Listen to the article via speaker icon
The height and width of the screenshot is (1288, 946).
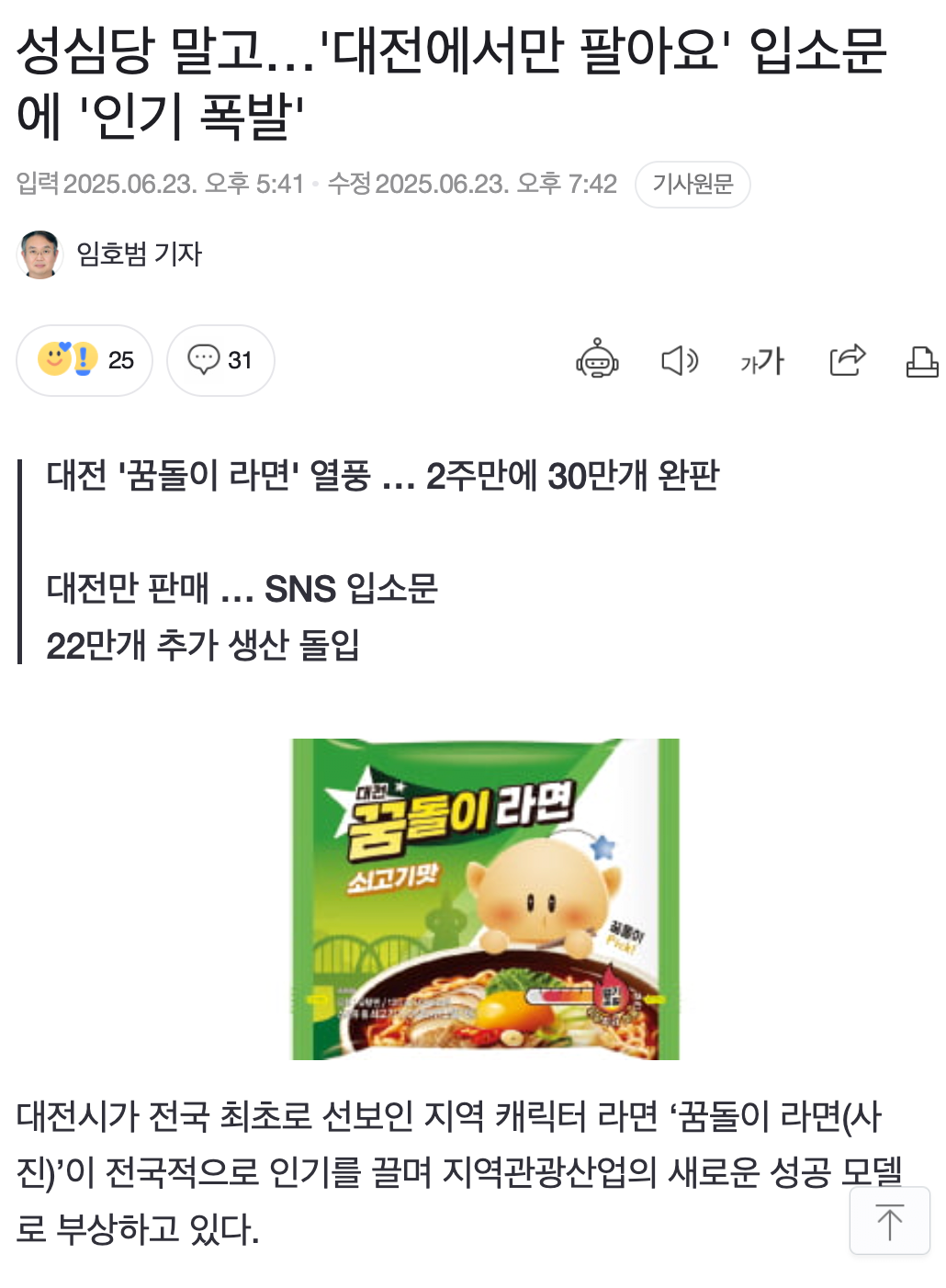680,361
